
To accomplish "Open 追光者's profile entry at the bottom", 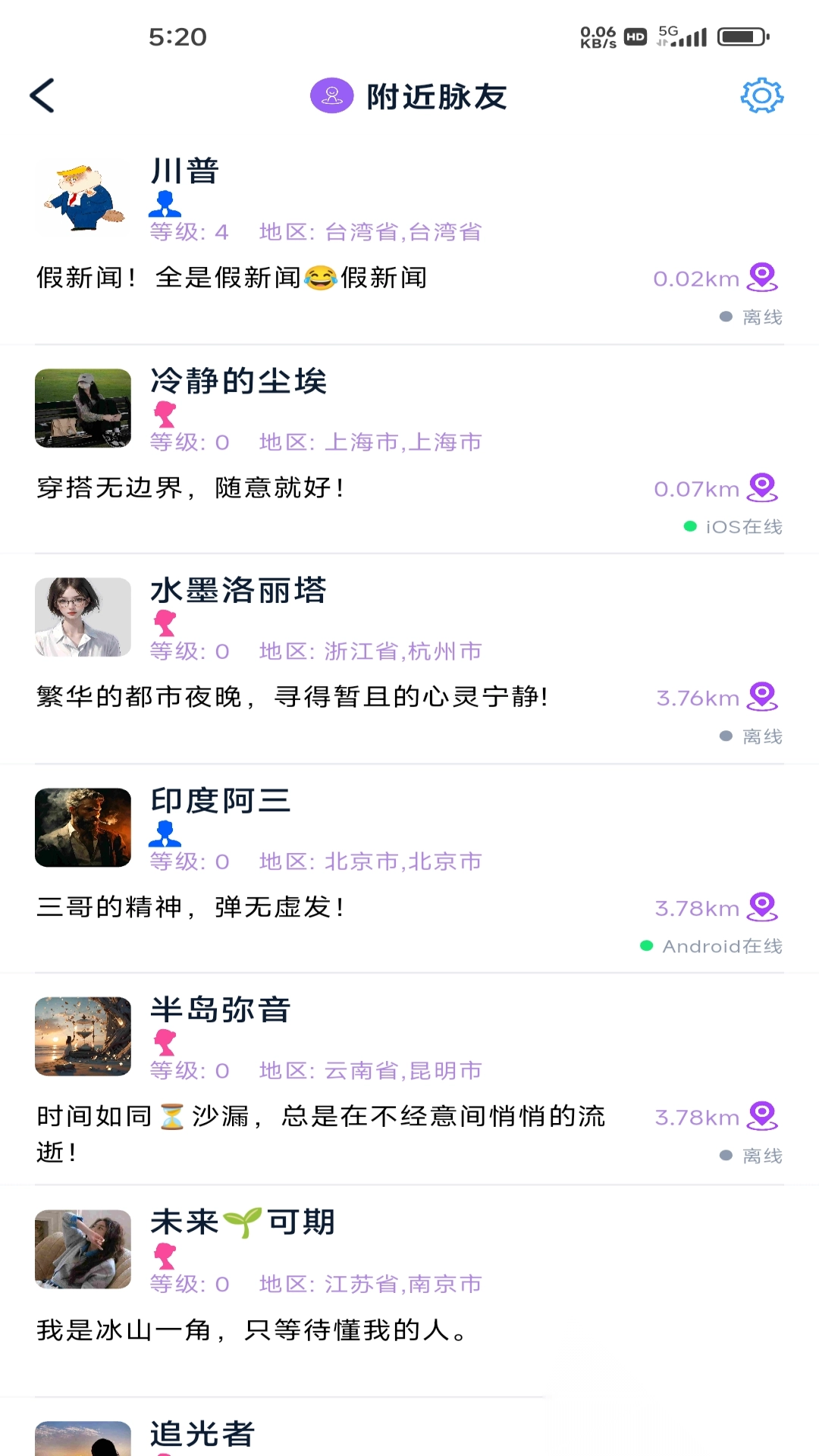I will coord(201,1432).
